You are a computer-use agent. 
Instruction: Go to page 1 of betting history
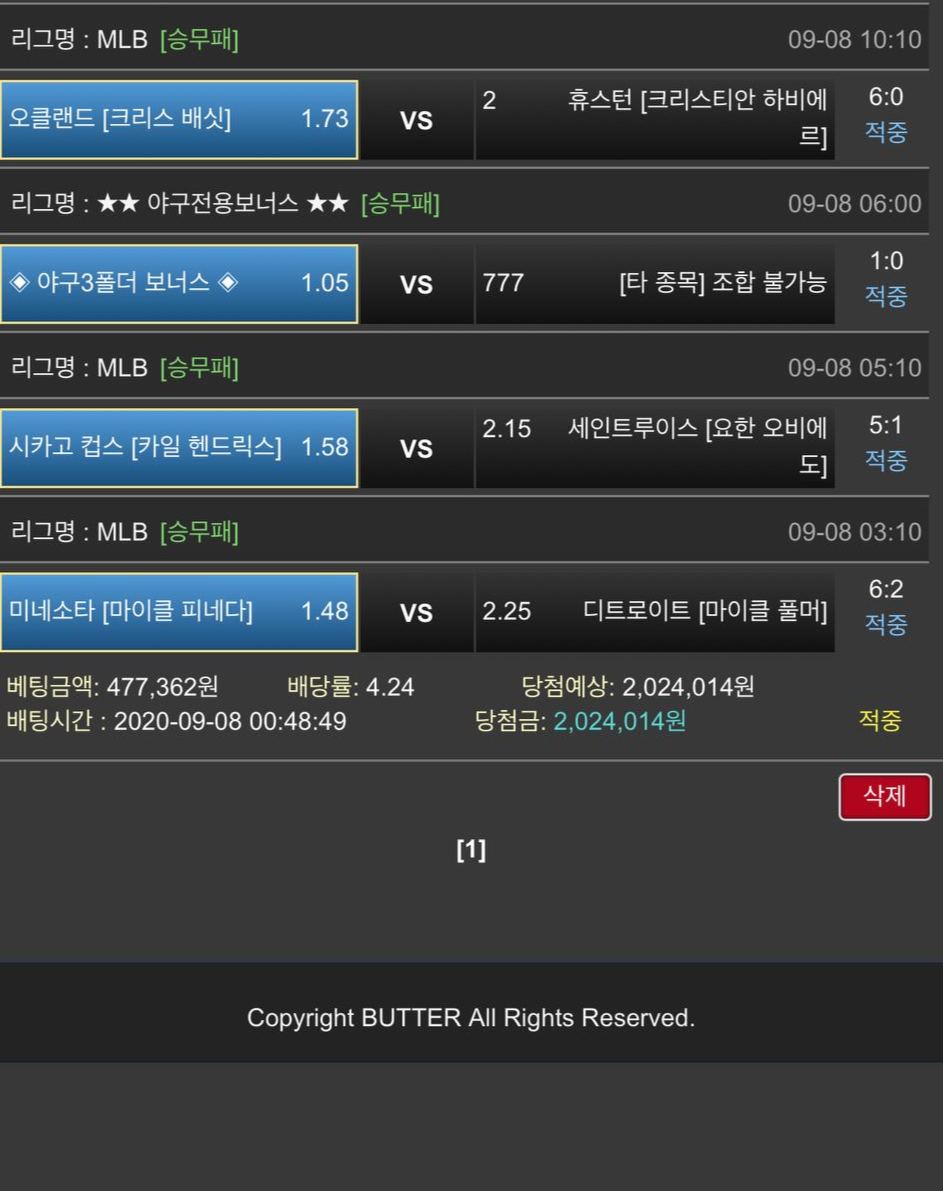(x=471, y=851)
